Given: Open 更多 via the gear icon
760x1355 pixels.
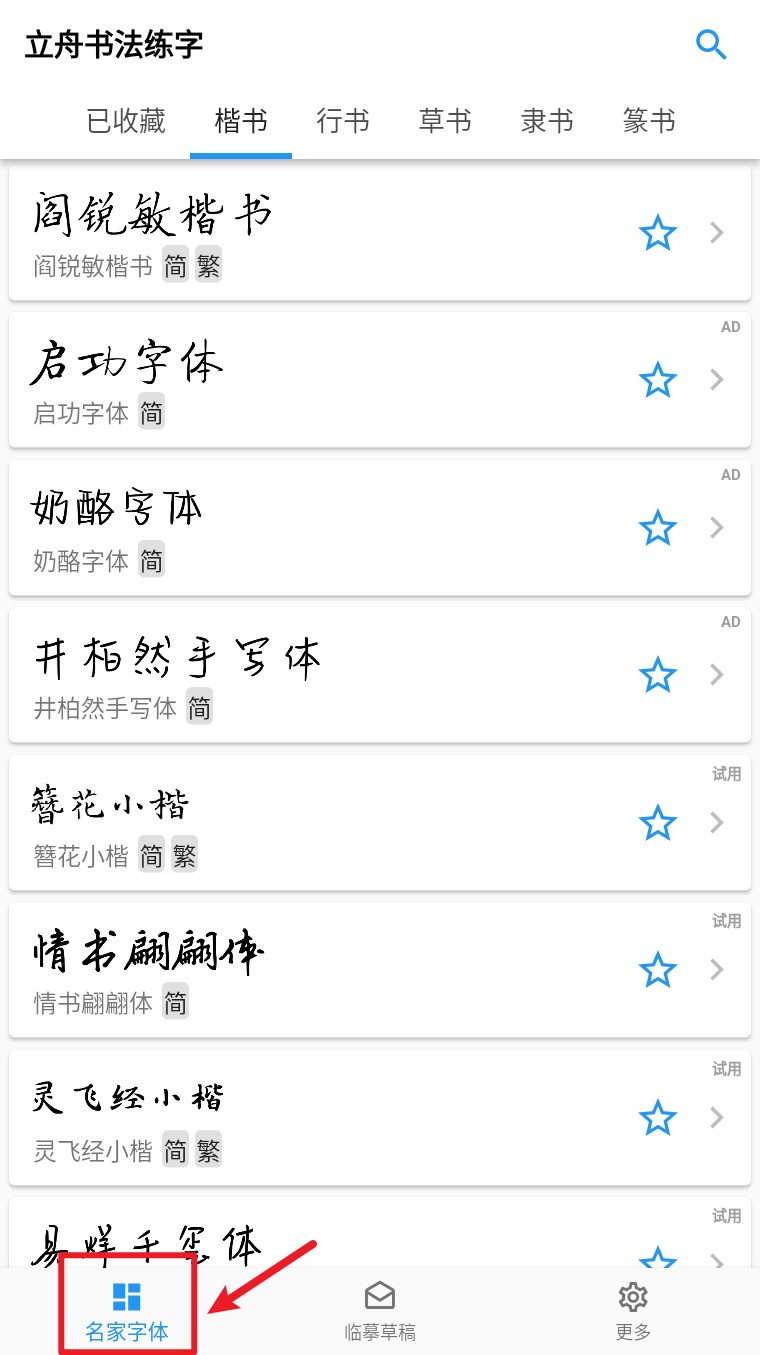Looking at the screenshot, I should [633, 1297].
